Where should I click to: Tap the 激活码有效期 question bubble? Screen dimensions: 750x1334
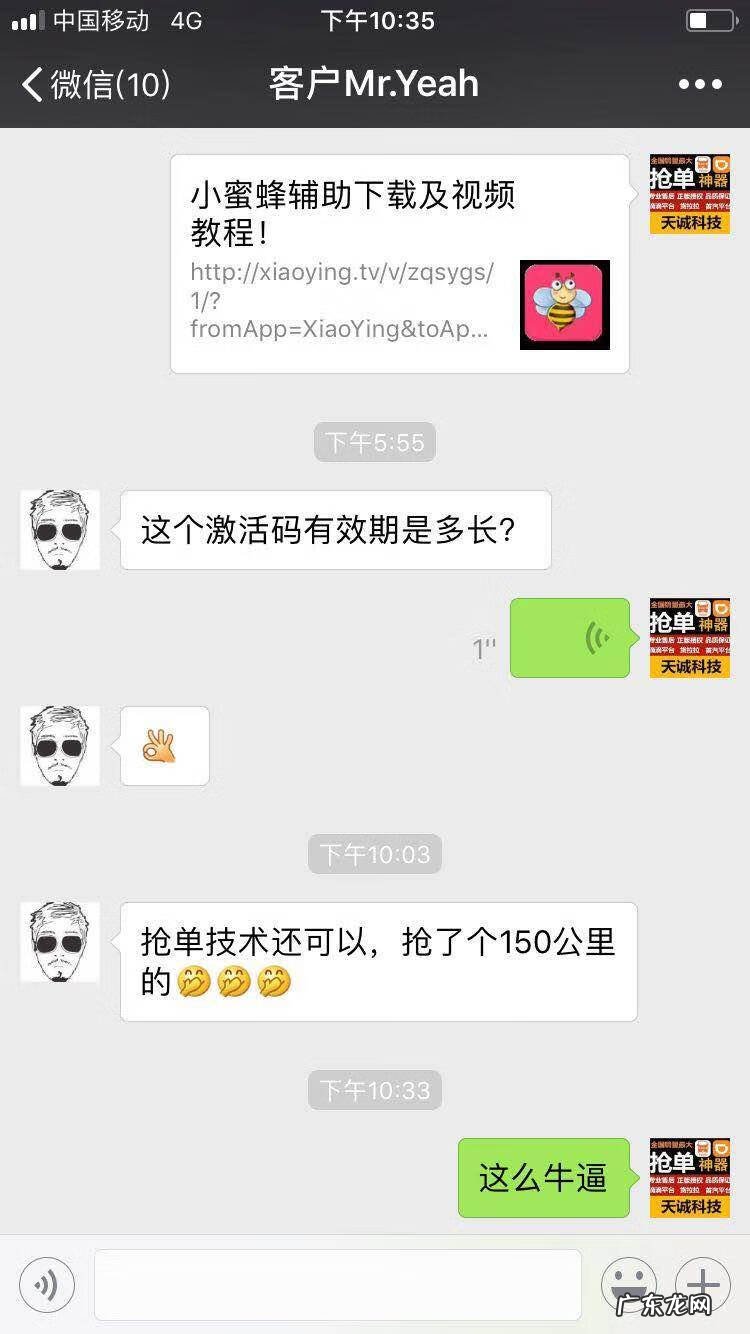[335, 530]
